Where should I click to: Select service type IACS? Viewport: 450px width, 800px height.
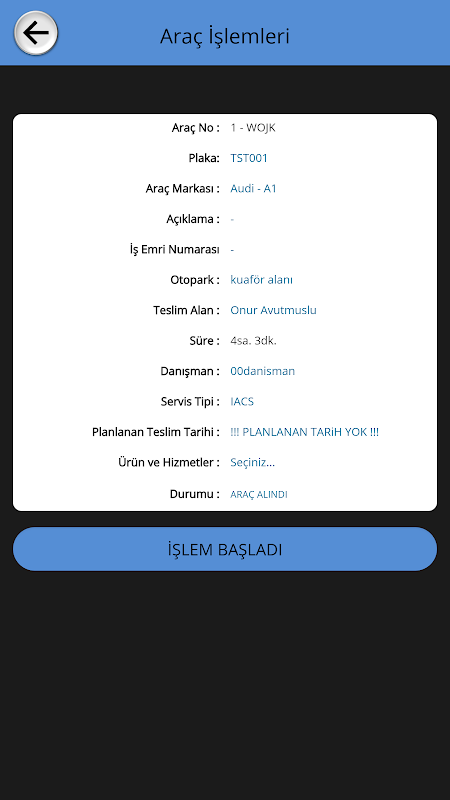[x=242, y=402]
